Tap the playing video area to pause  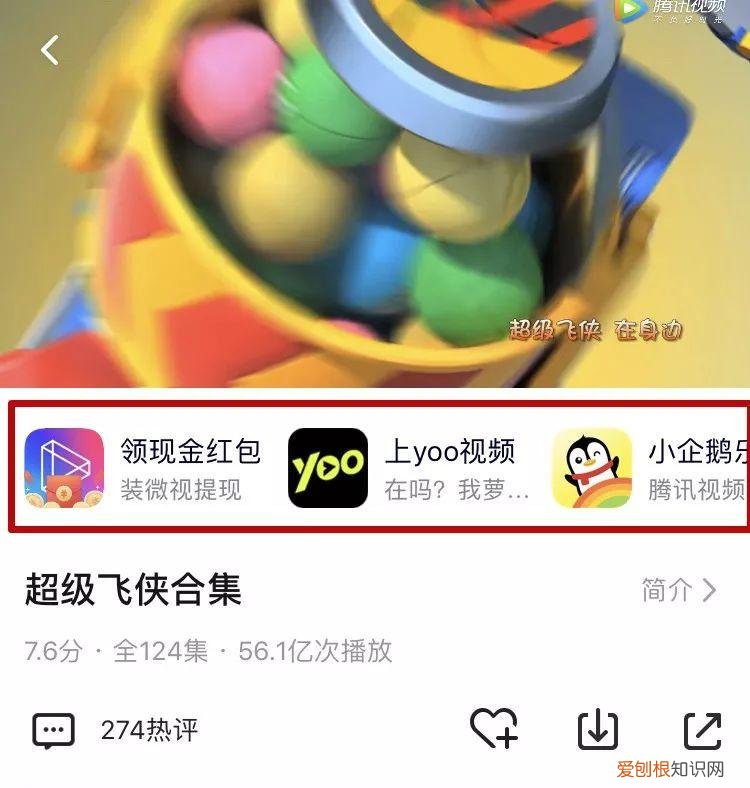375,200
